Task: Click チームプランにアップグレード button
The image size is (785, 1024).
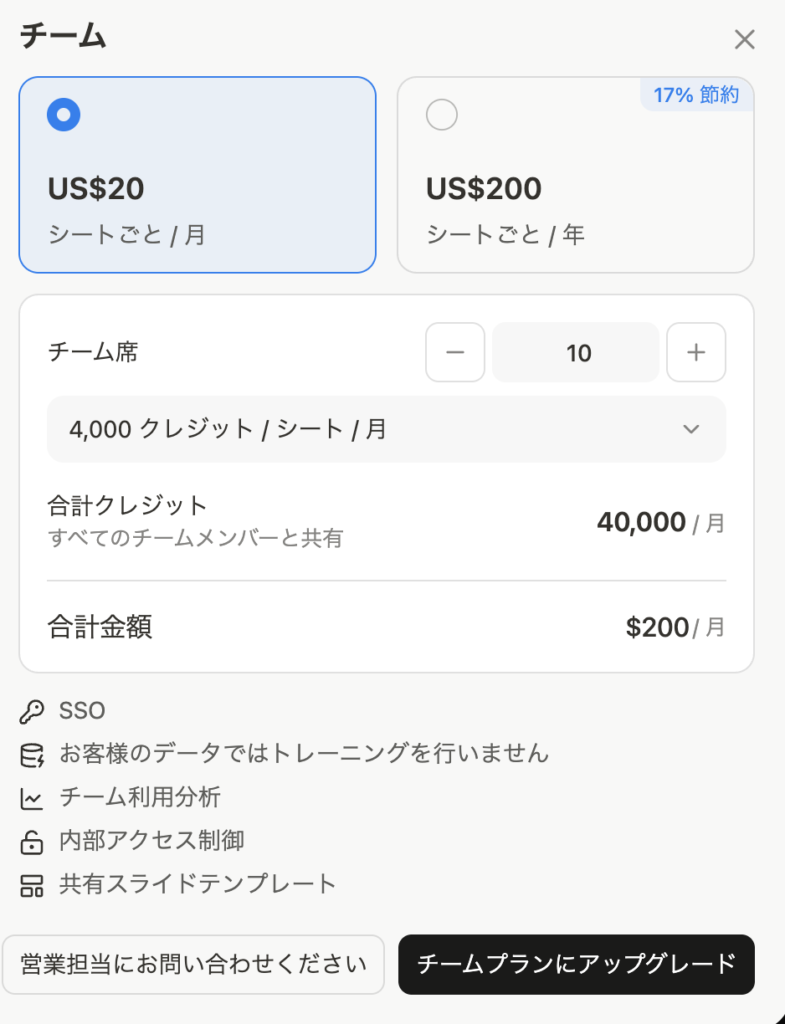Action: coord(576,965)
